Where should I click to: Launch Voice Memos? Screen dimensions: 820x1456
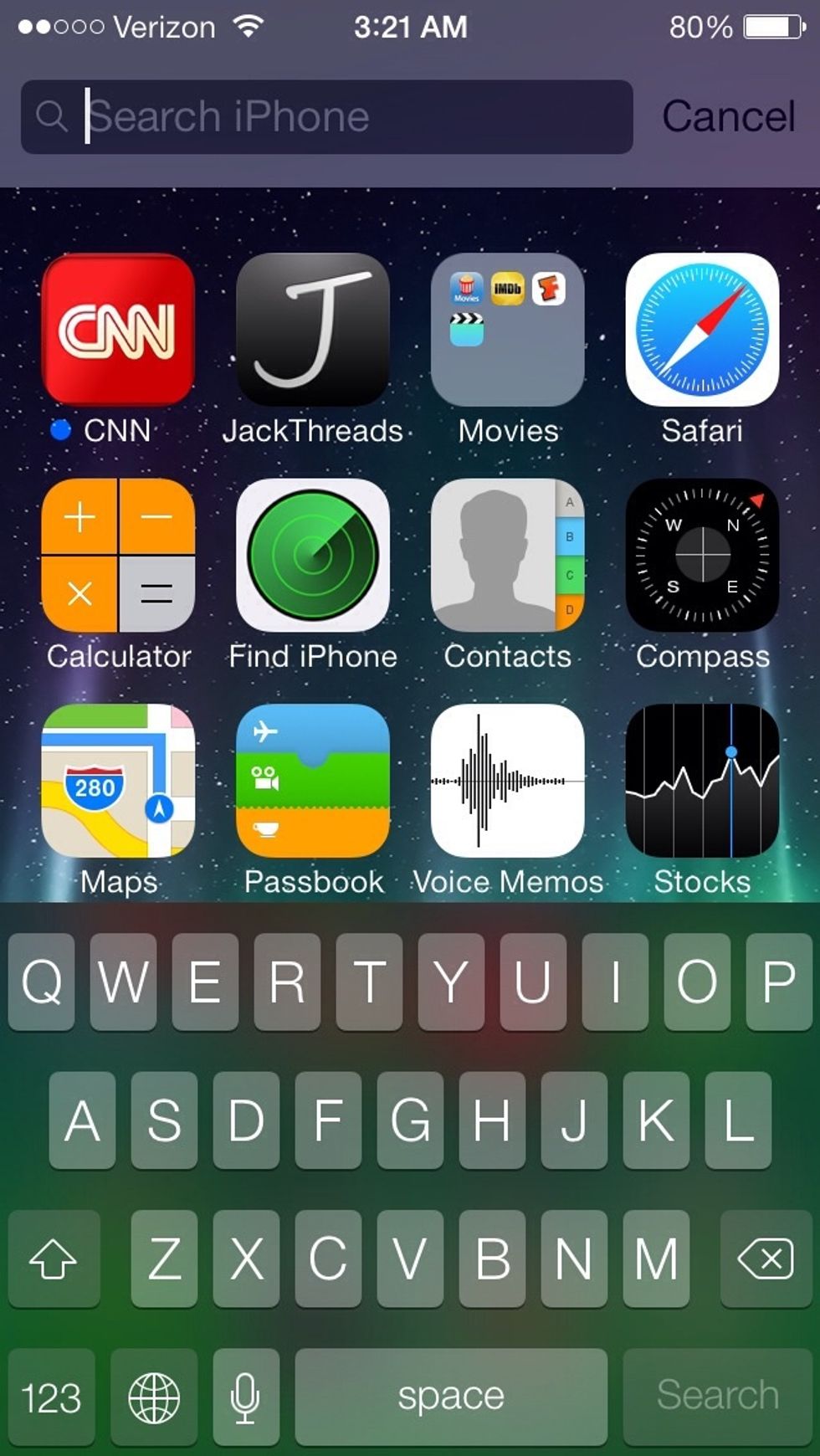click(x=507, y=781)
